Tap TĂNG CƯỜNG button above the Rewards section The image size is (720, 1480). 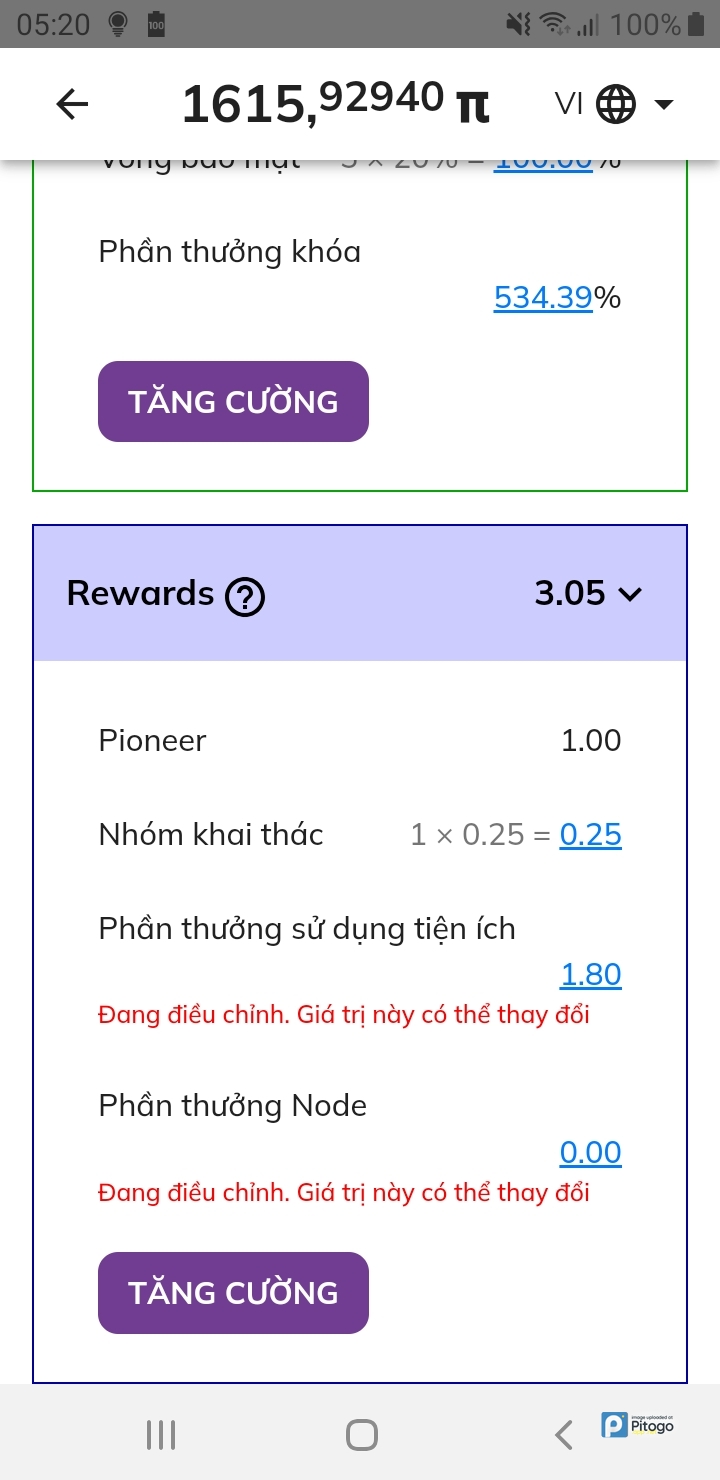pos(233,401)
